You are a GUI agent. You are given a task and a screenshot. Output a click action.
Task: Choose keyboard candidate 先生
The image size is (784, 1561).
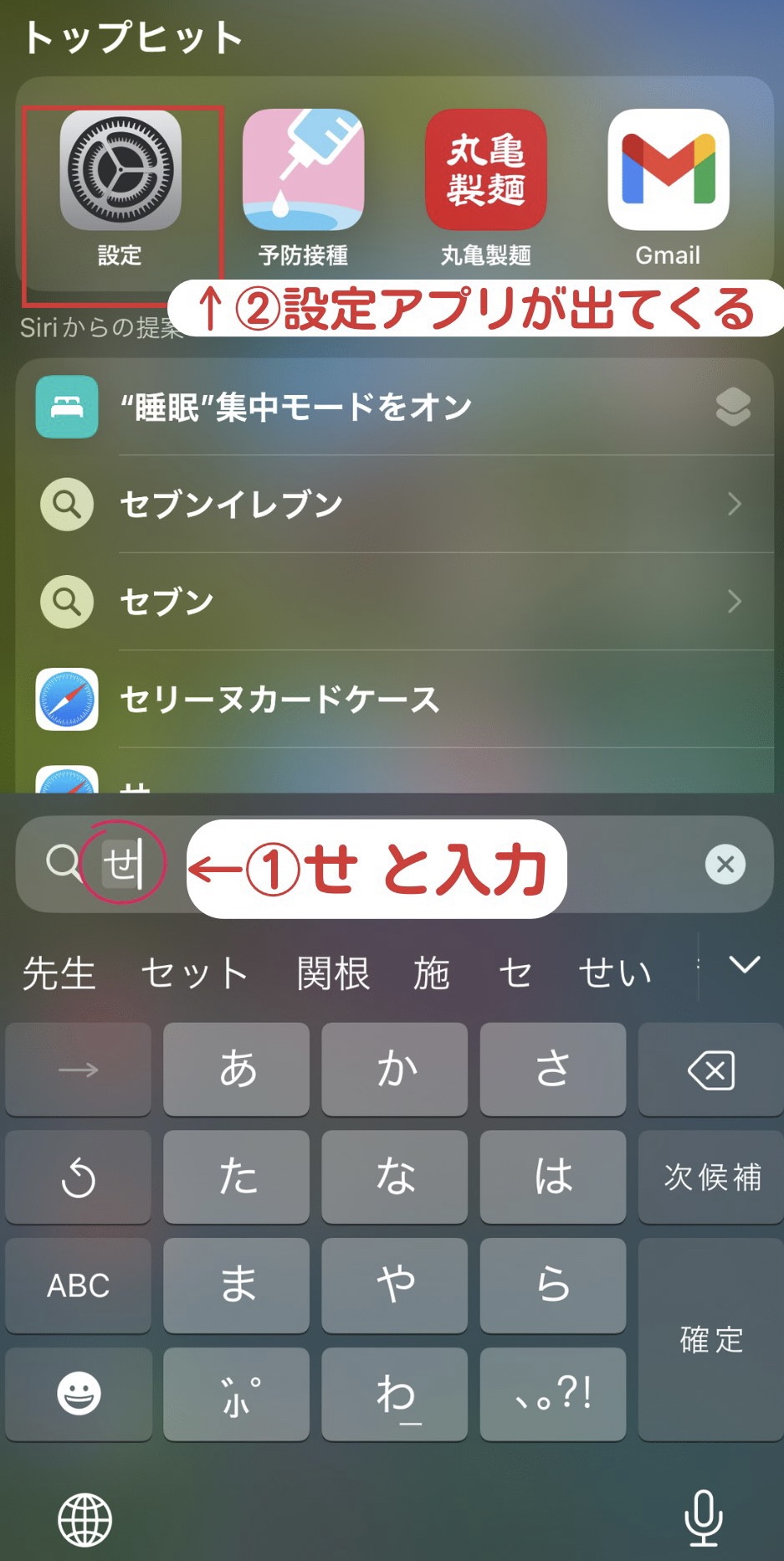pos(59,973)
